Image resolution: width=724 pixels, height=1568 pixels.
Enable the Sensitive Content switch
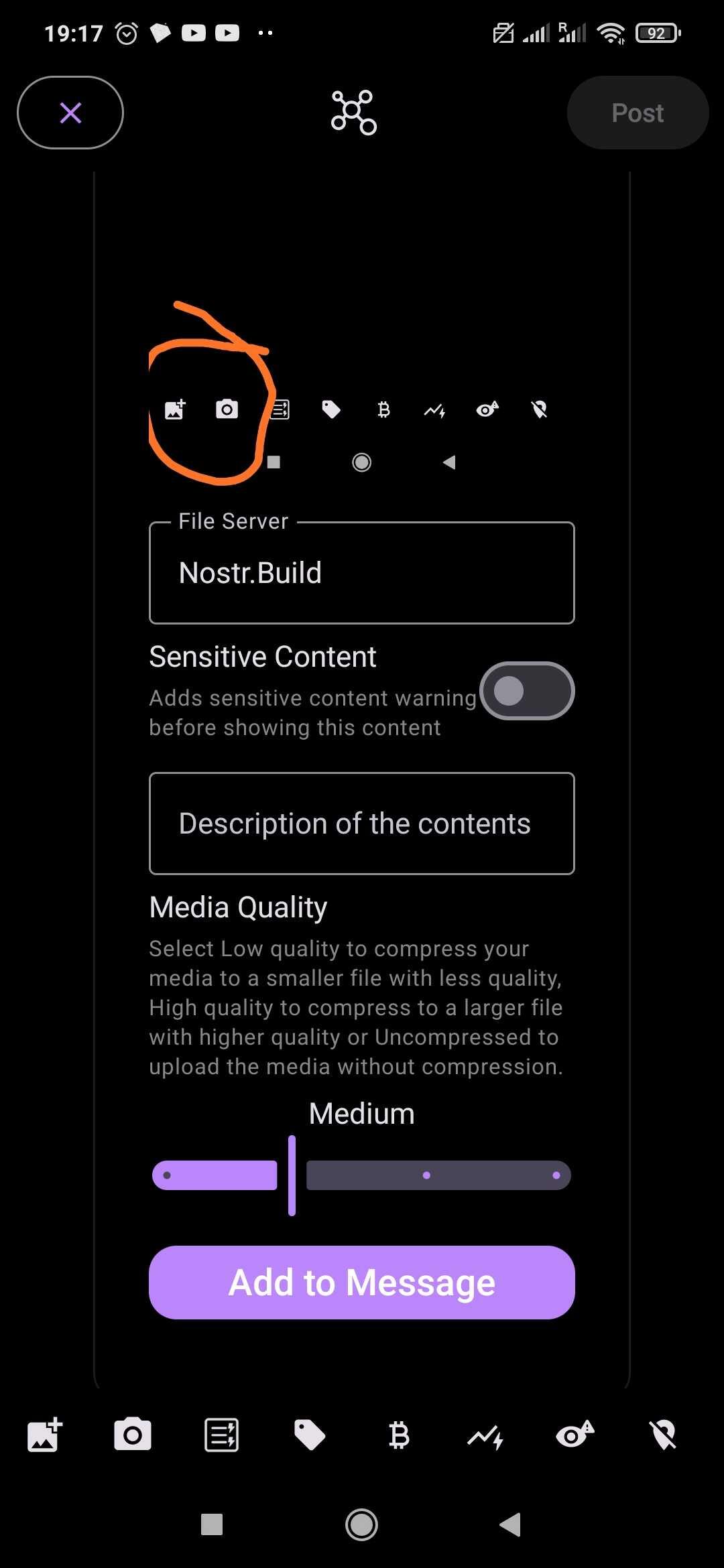tap(527, 691)
